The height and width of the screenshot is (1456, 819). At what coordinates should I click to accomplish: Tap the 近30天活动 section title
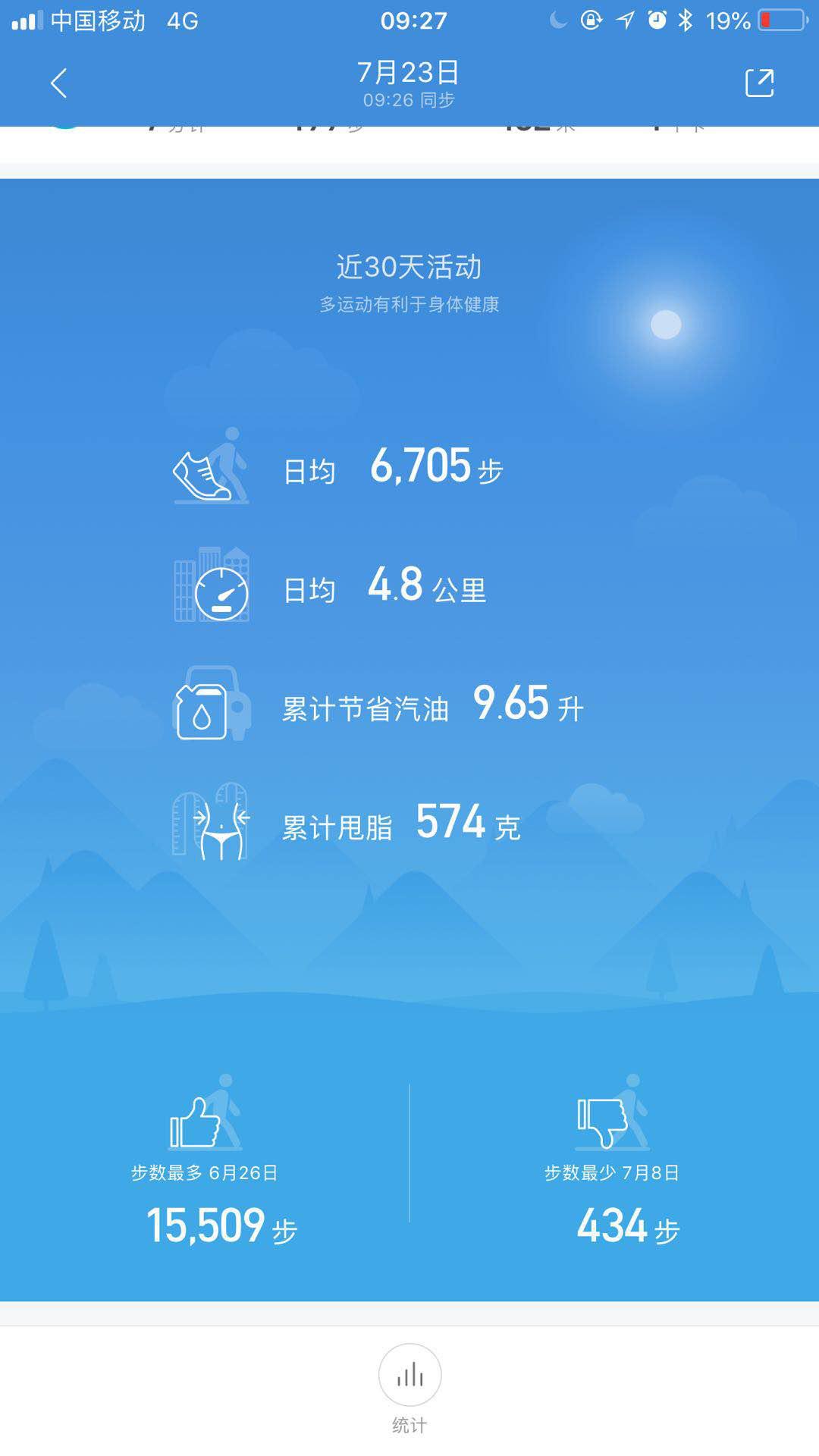pos(409,267)
